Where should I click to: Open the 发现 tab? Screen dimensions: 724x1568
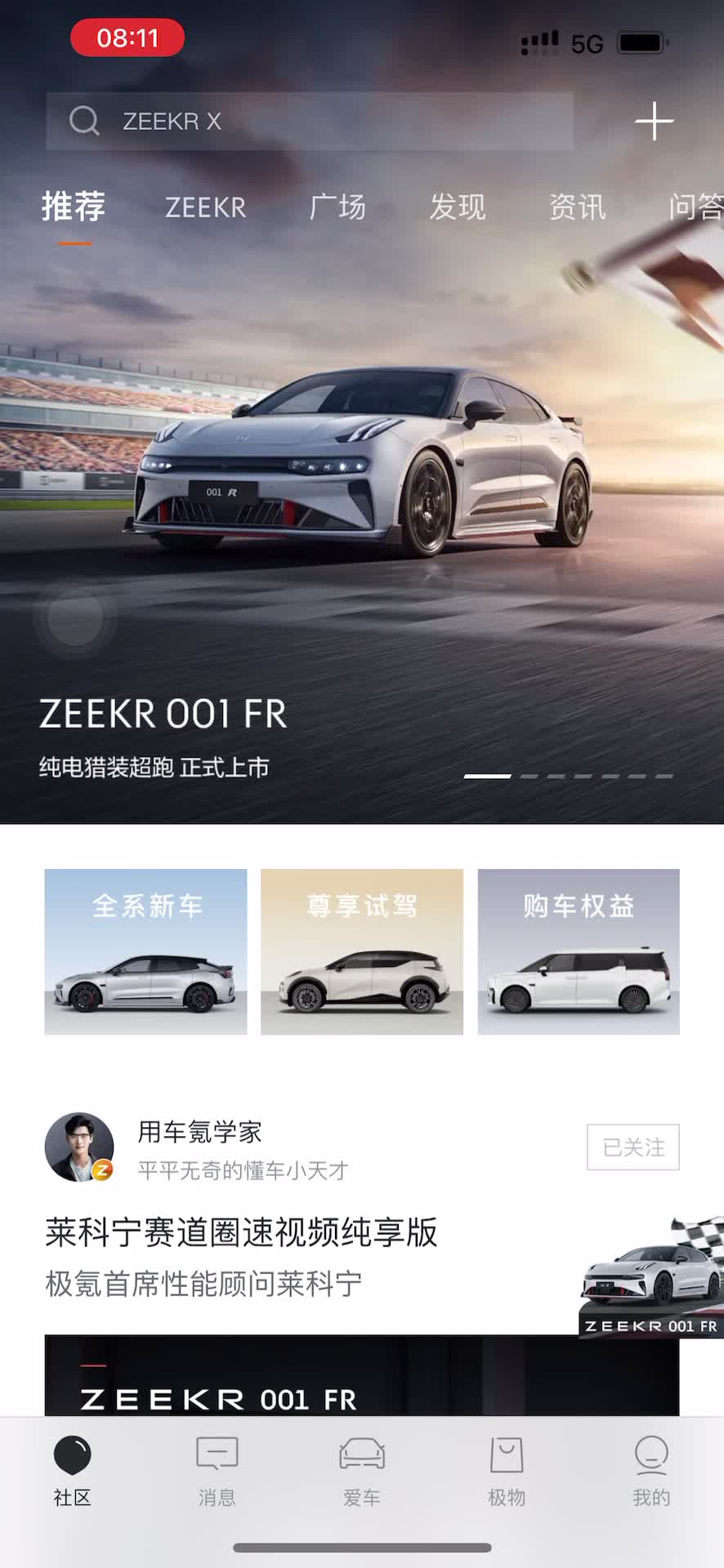click(x=458, y=207)
